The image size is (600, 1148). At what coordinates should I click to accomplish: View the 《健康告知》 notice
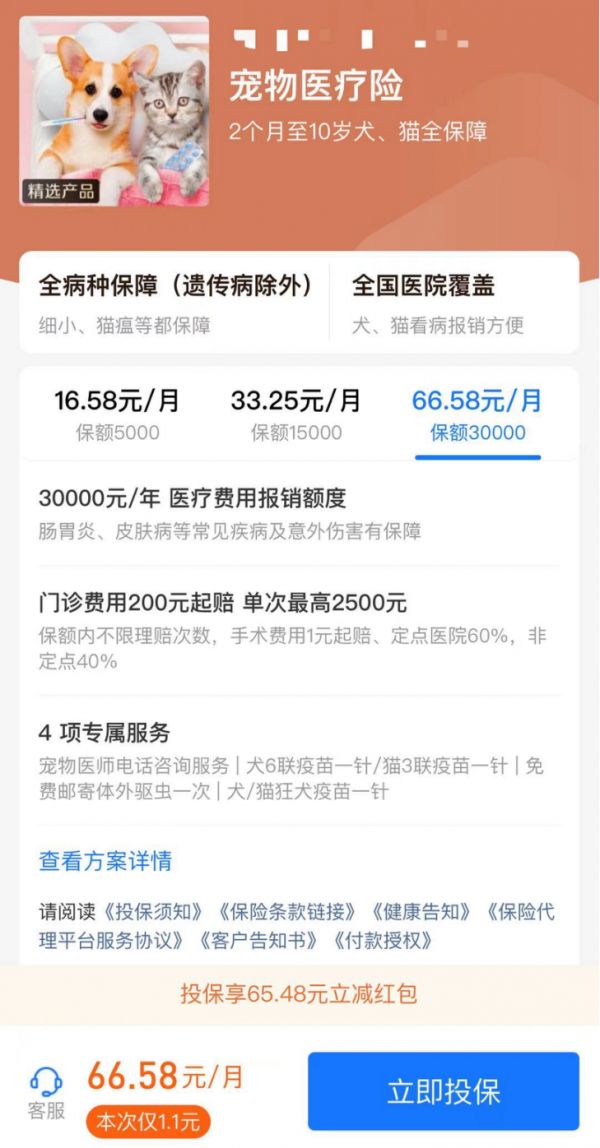click(x=420, y=912)
